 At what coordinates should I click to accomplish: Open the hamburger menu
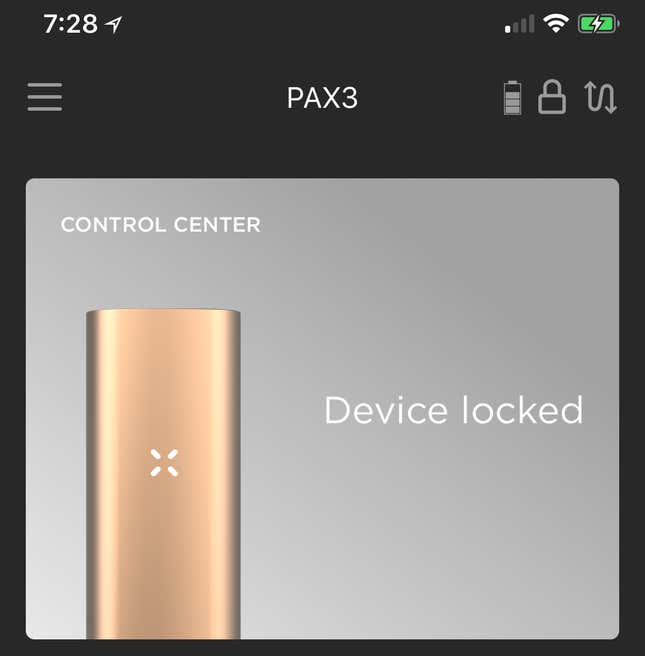pos(44,97)
